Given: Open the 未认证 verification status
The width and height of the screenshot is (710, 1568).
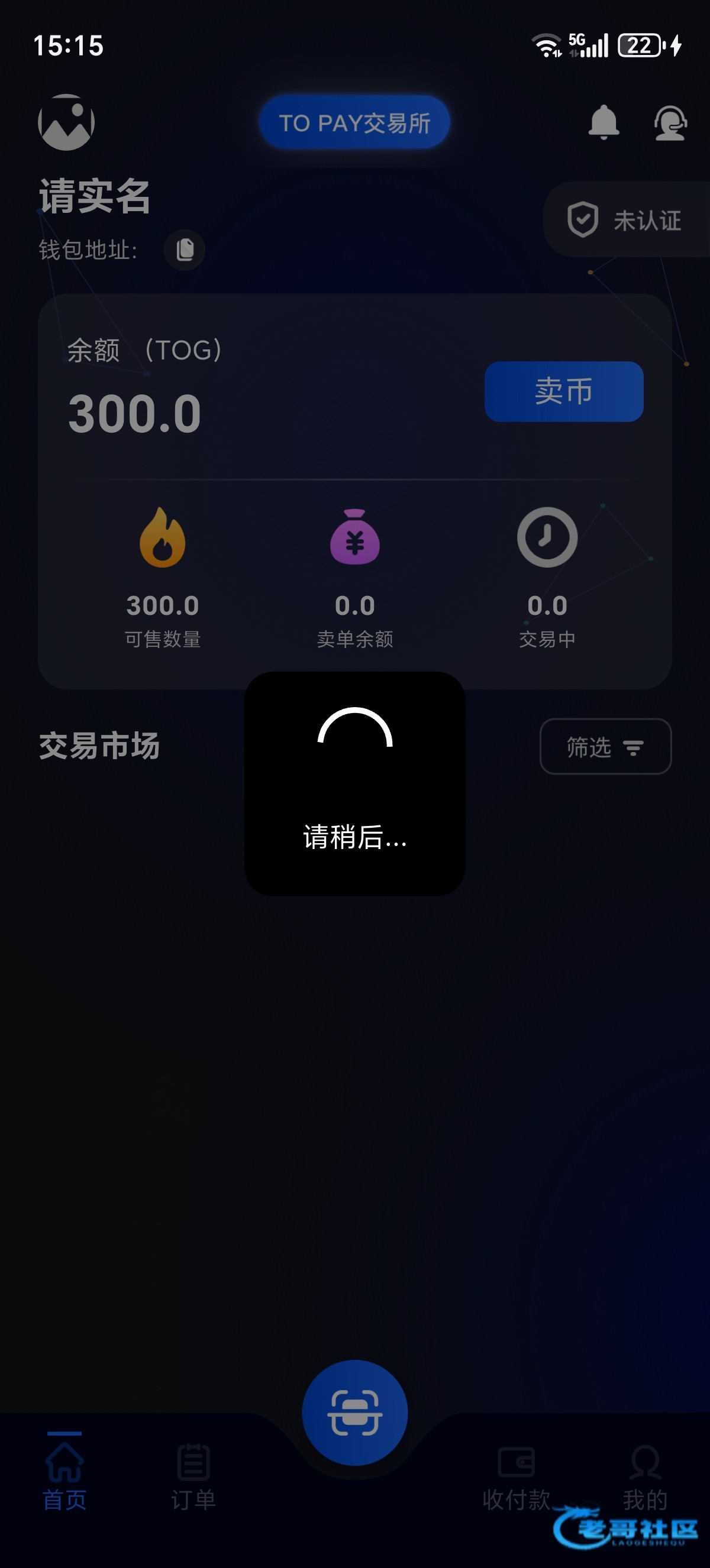Looking at the screenshot, I should [x=626, y=220].
